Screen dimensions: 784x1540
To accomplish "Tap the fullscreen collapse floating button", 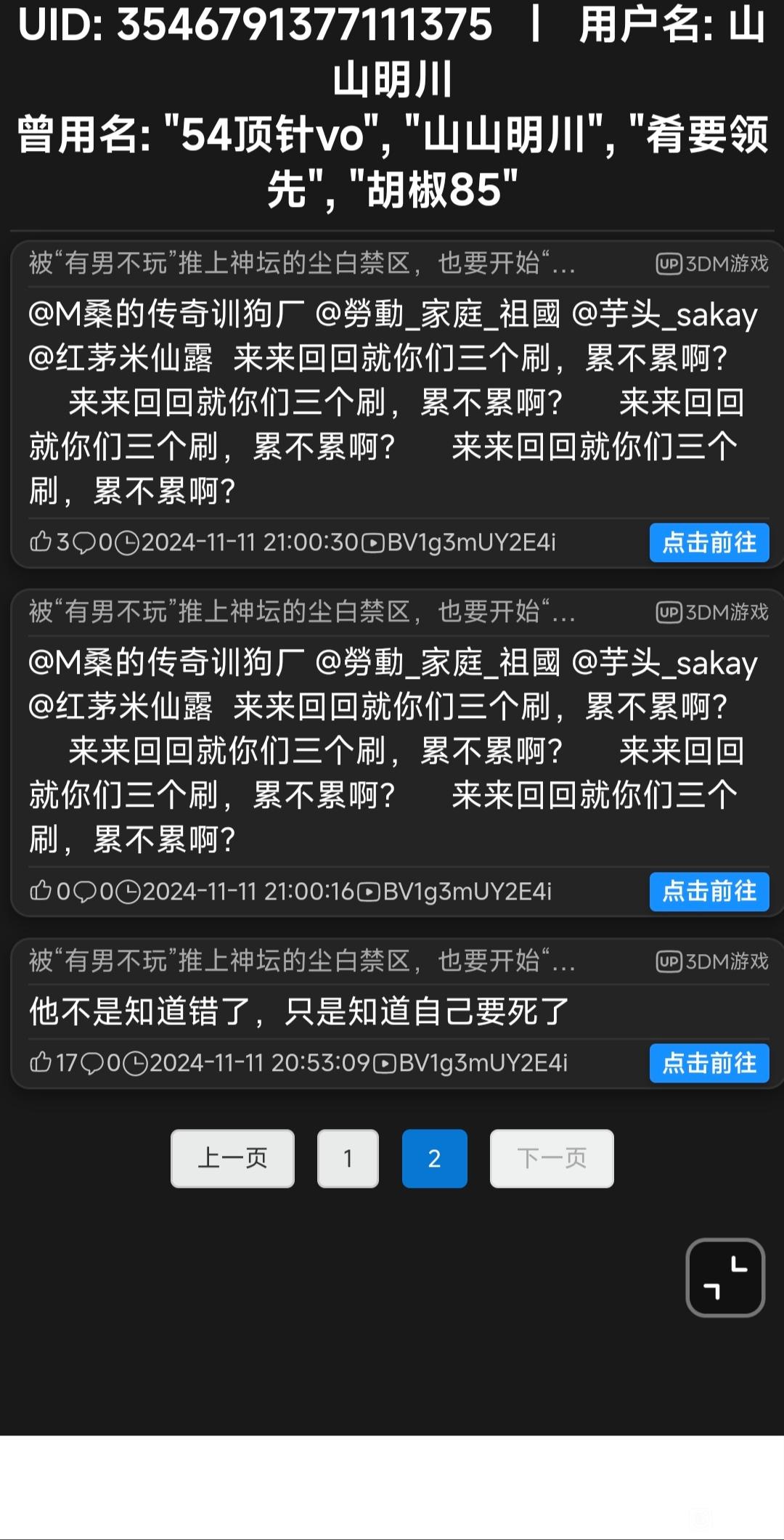I will point(725,1277).
